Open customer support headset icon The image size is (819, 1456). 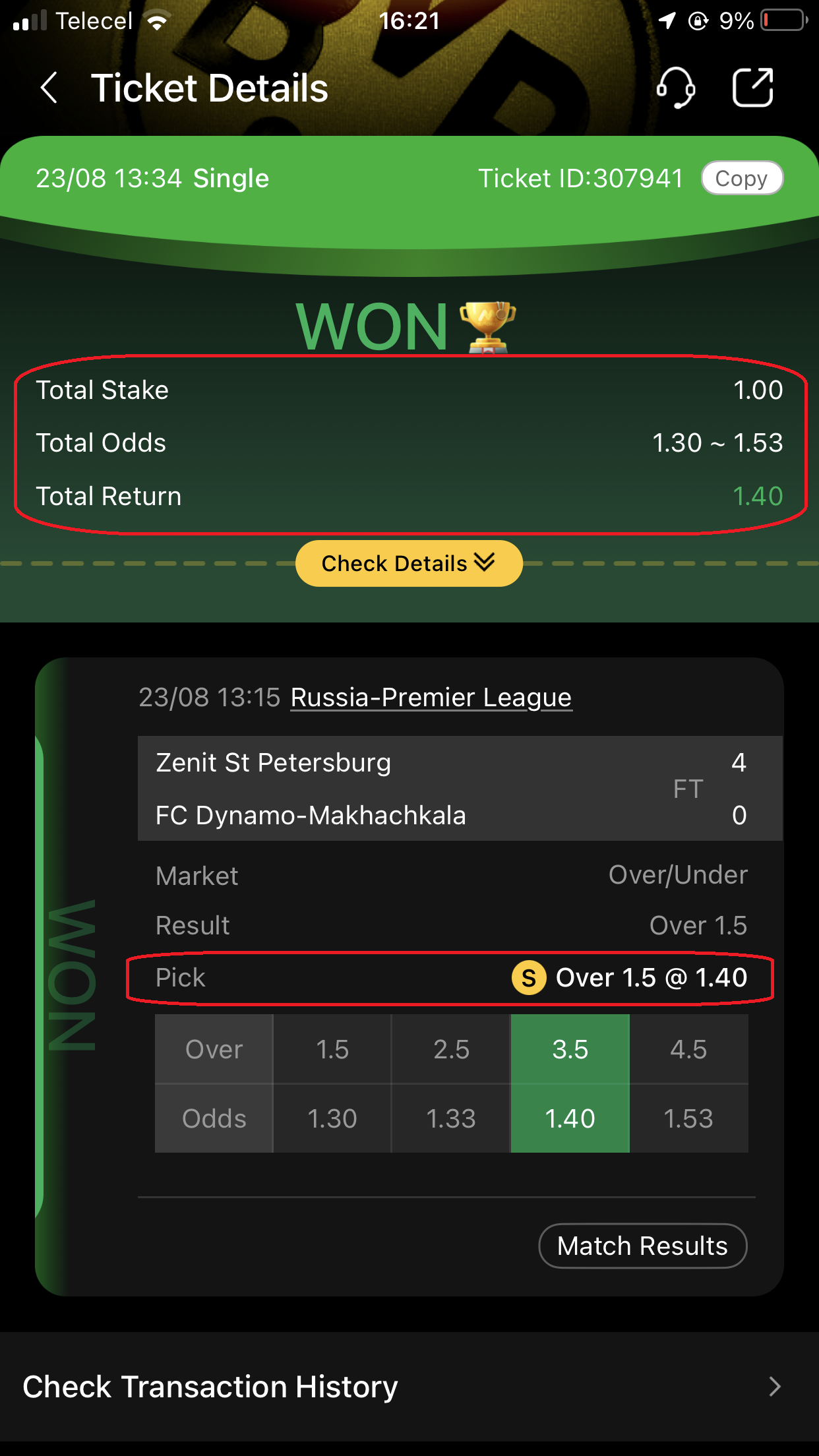(x=676, y=88)
